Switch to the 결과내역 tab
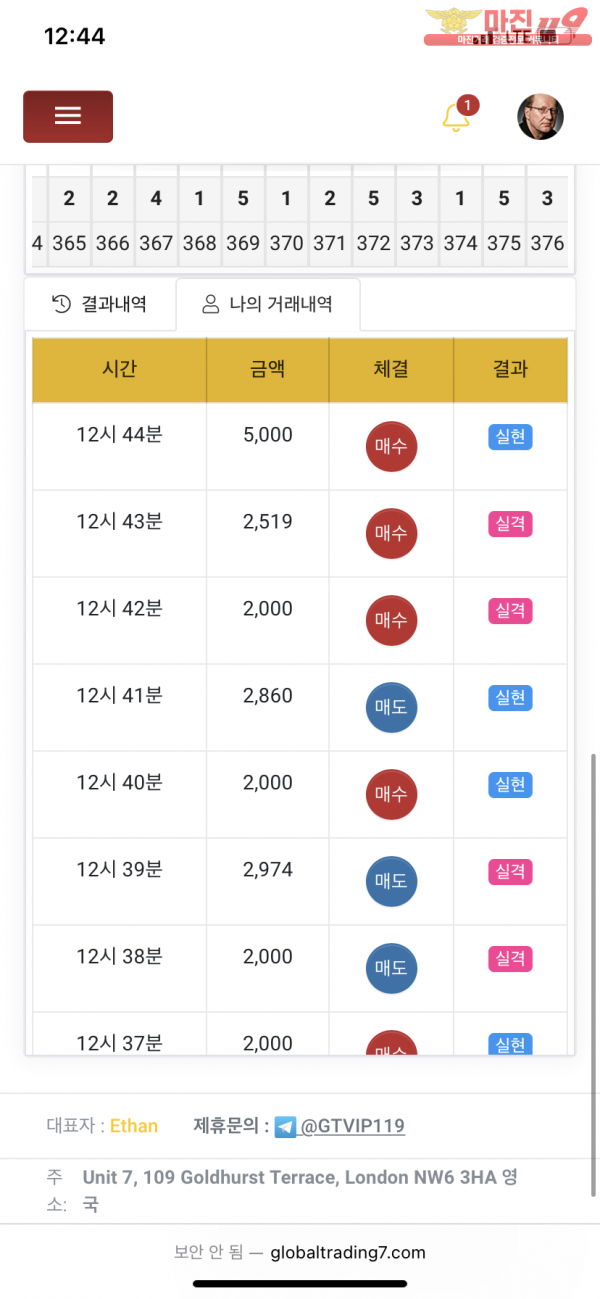The height and width of the screenshot is (1299, 600). (x=100, y=304)
